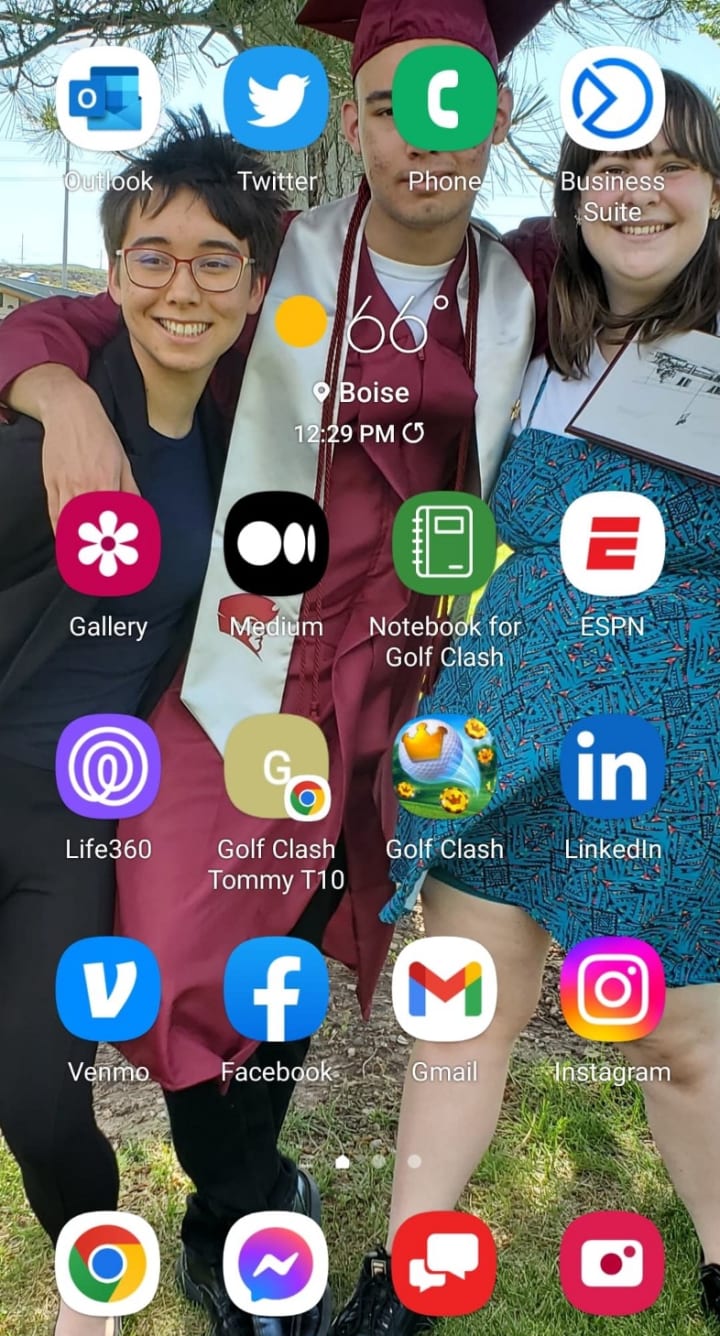Open Life360

pyautogui.click(x=108, y=767)
